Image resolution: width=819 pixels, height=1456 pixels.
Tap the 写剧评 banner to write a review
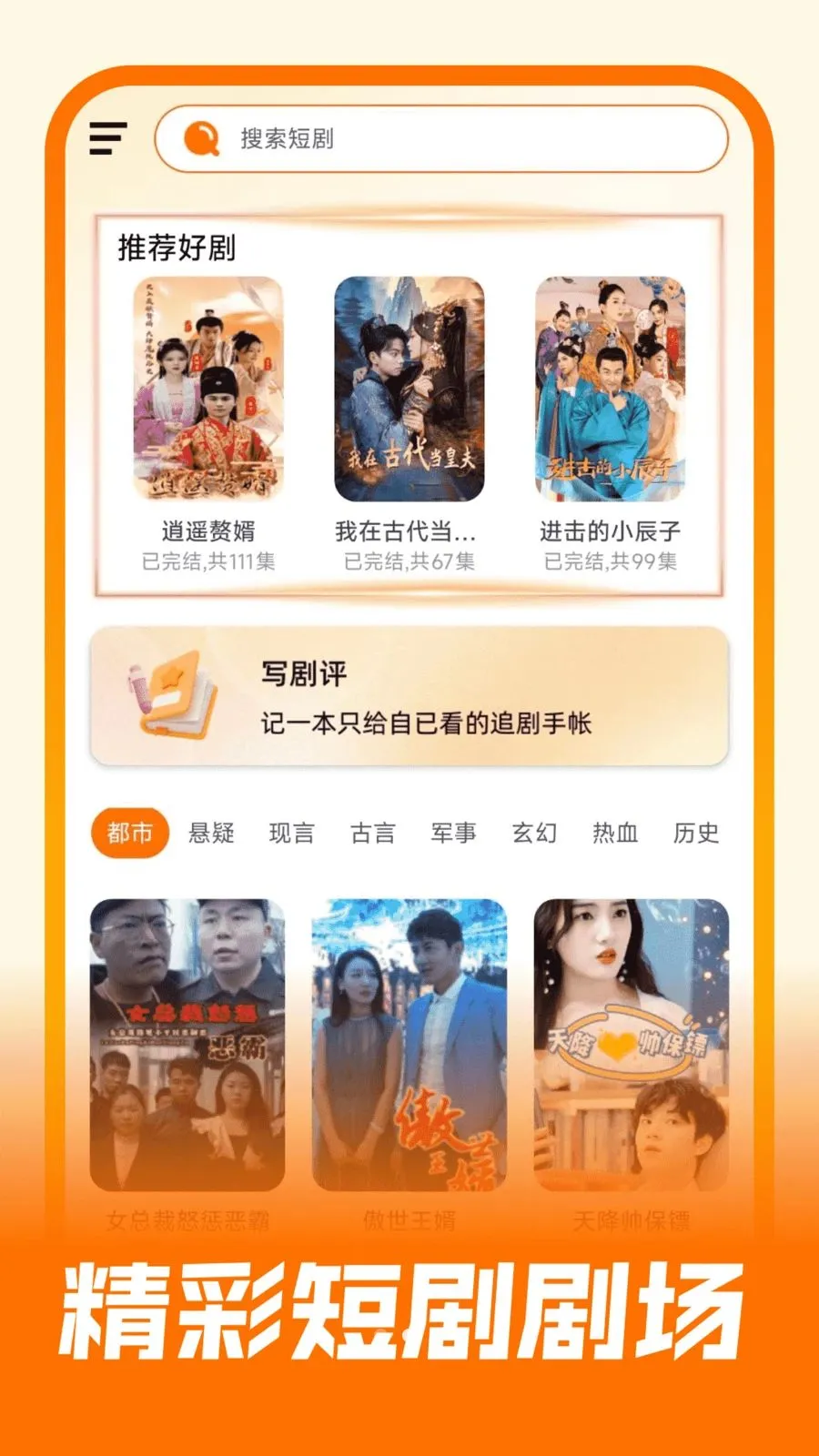409,696
